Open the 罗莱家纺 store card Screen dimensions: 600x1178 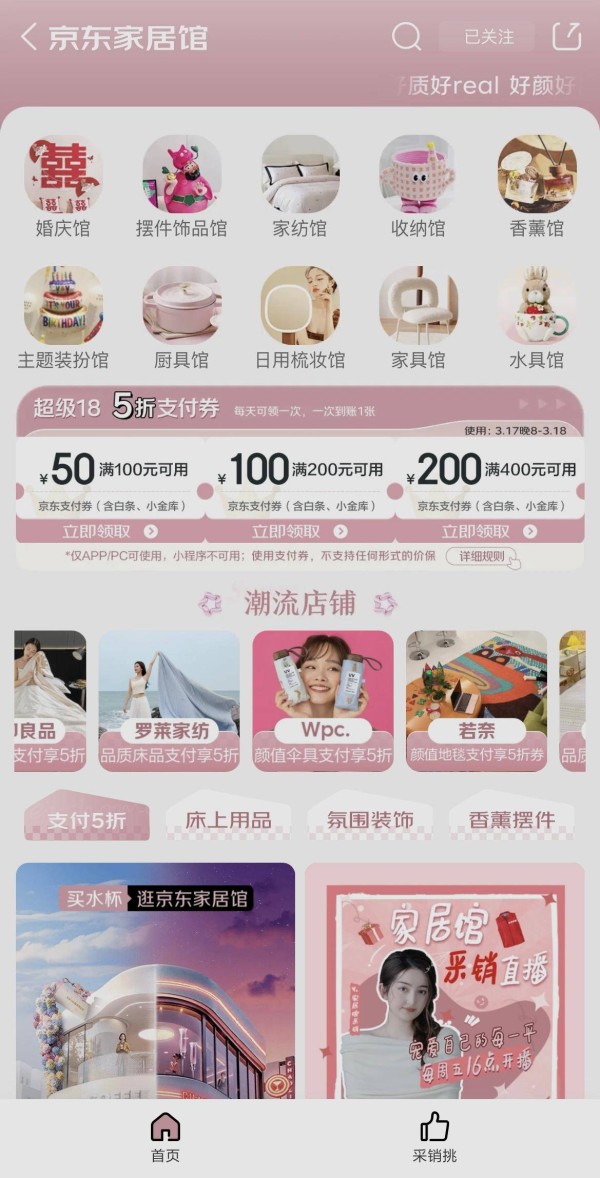point(169,700)
